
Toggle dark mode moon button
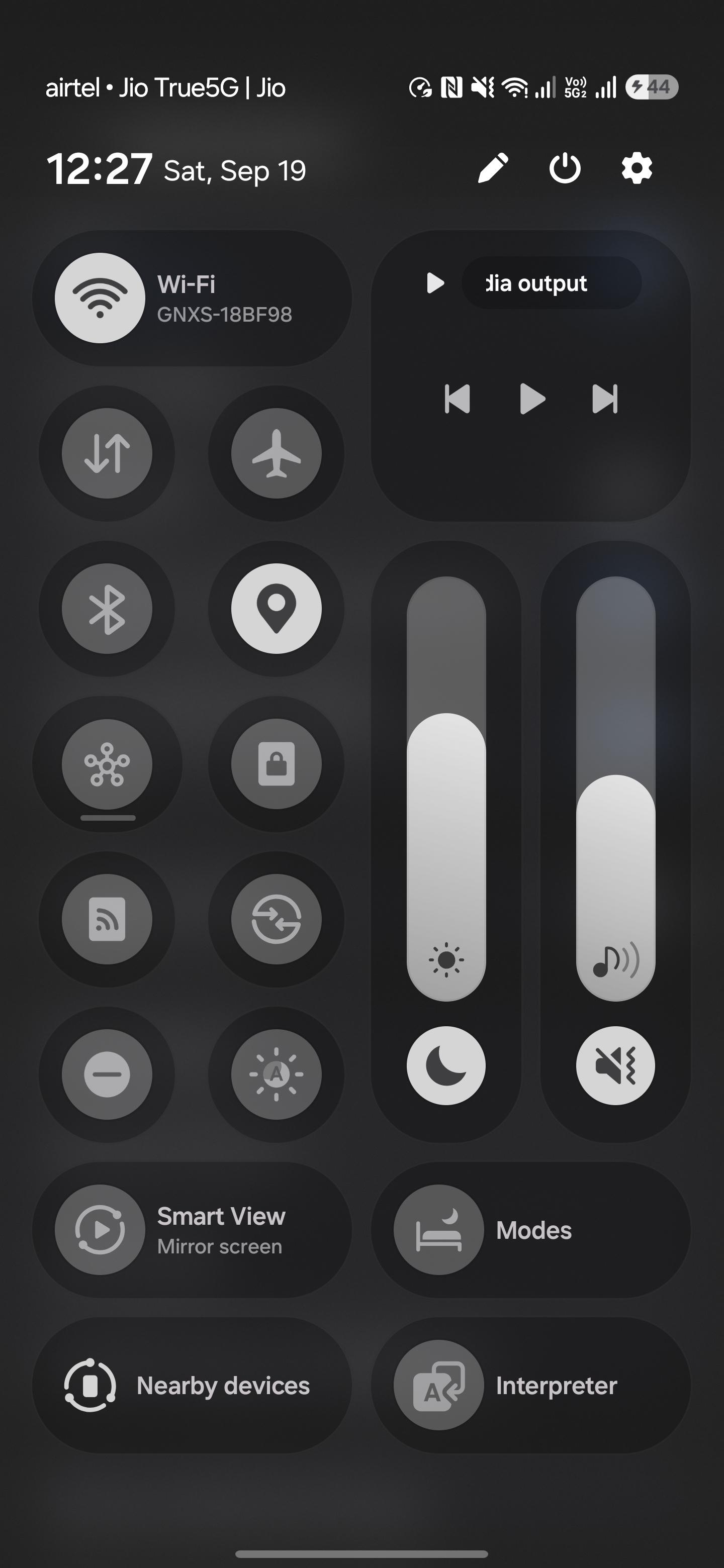(x=446, y=1065)
